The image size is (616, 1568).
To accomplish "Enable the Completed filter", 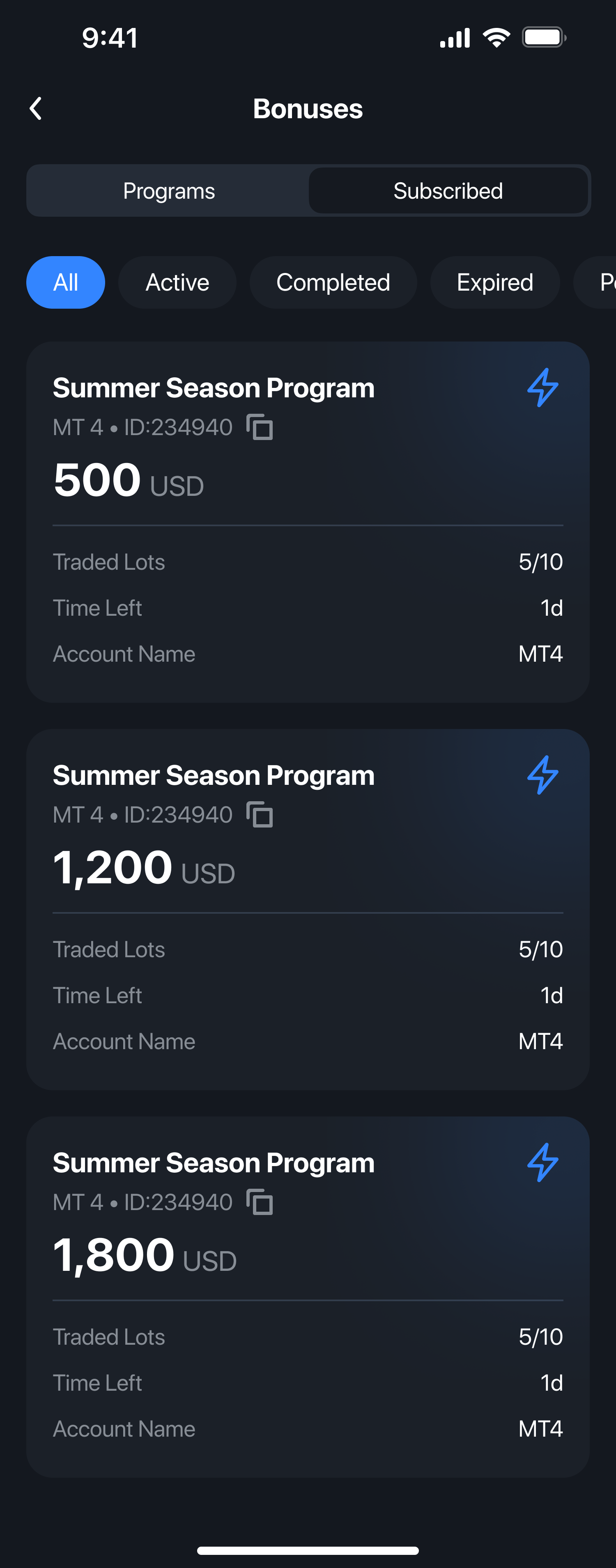I will [333, 282].
